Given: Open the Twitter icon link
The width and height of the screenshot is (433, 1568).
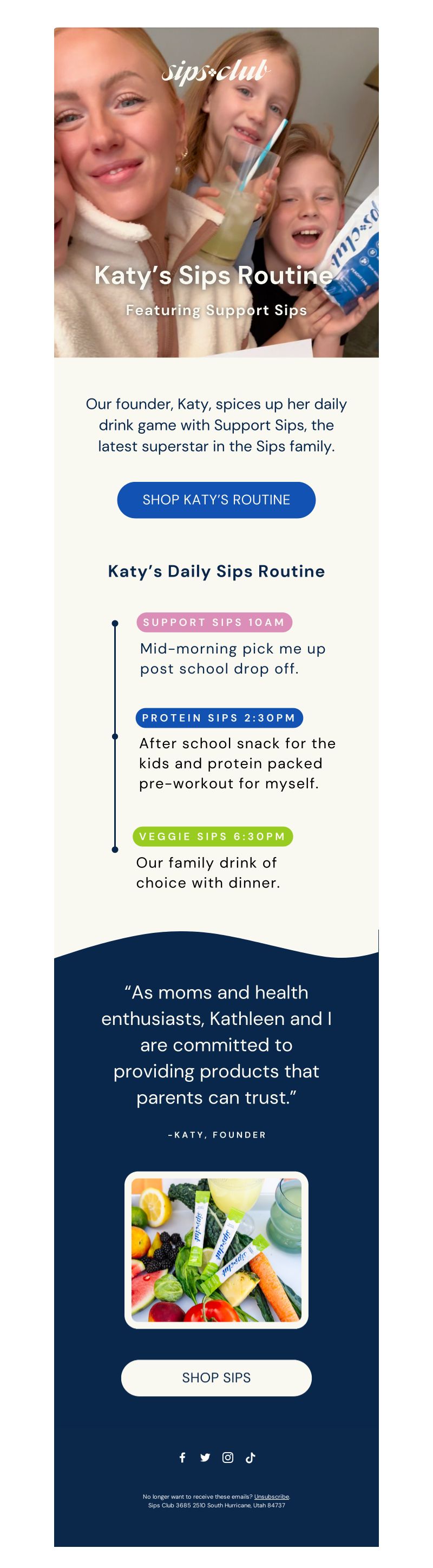Looking at the screenshot, I should [x=205, y=1457].
